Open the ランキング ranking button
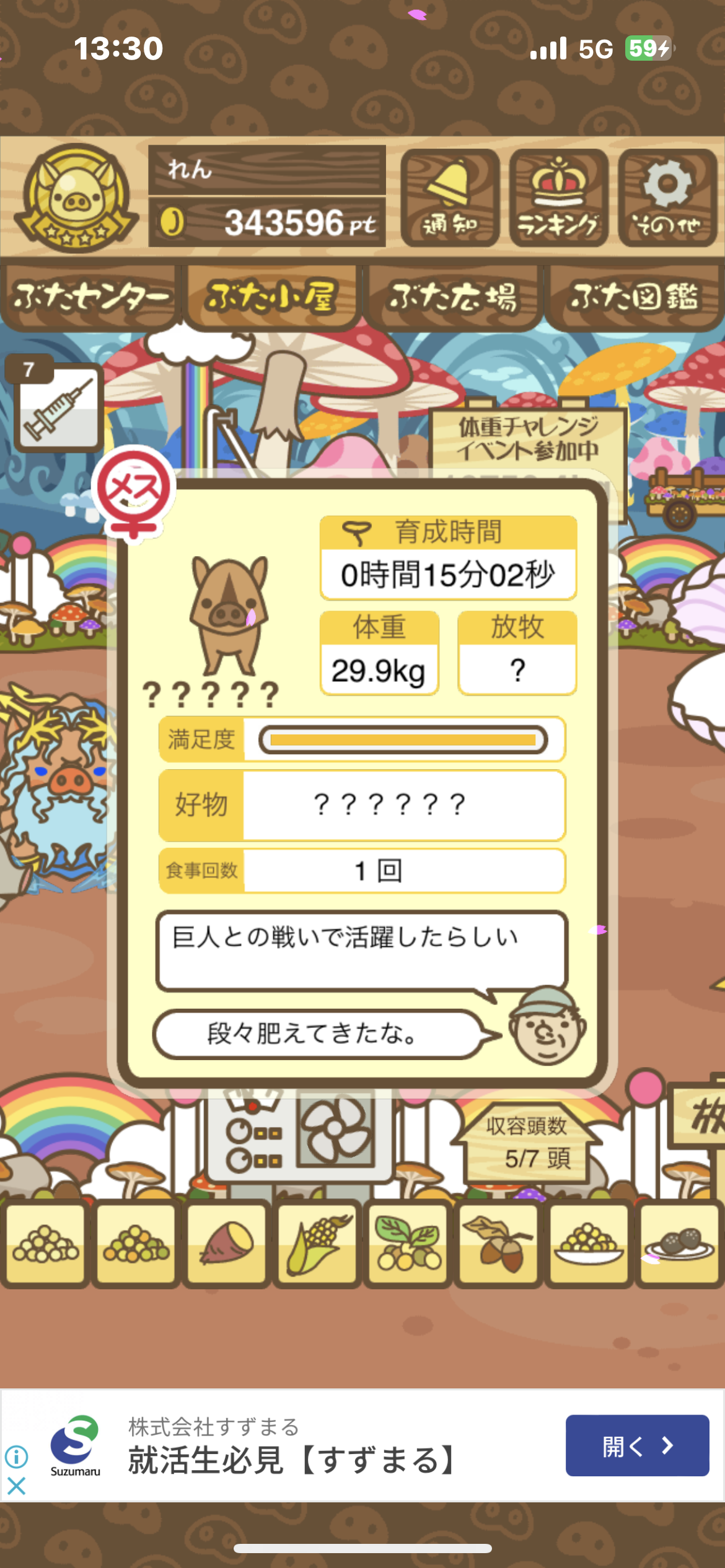 click(x=558, y=198)
